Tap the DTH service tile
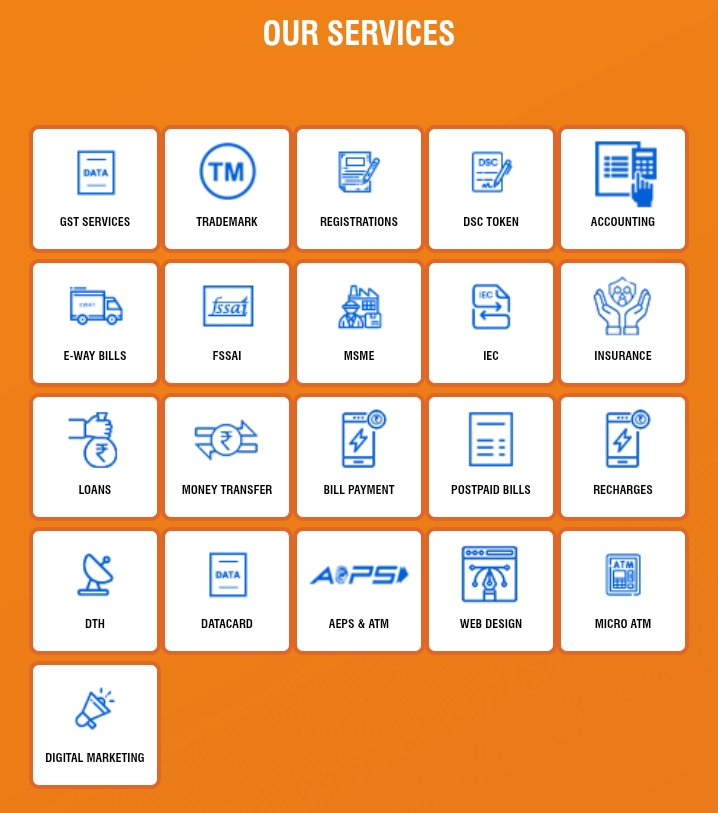 95,591
